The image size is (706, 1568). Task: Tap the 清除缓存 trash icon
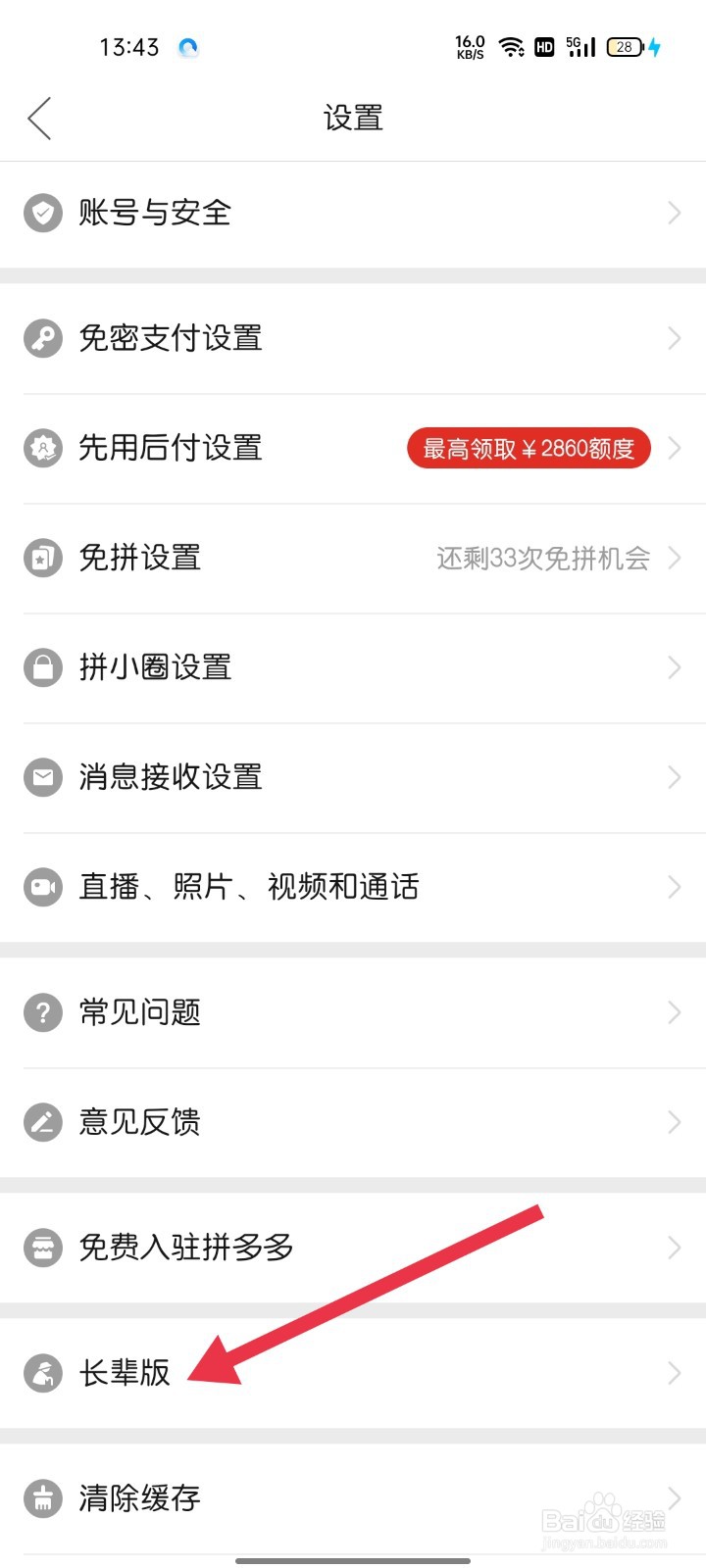pos(42,1498)
